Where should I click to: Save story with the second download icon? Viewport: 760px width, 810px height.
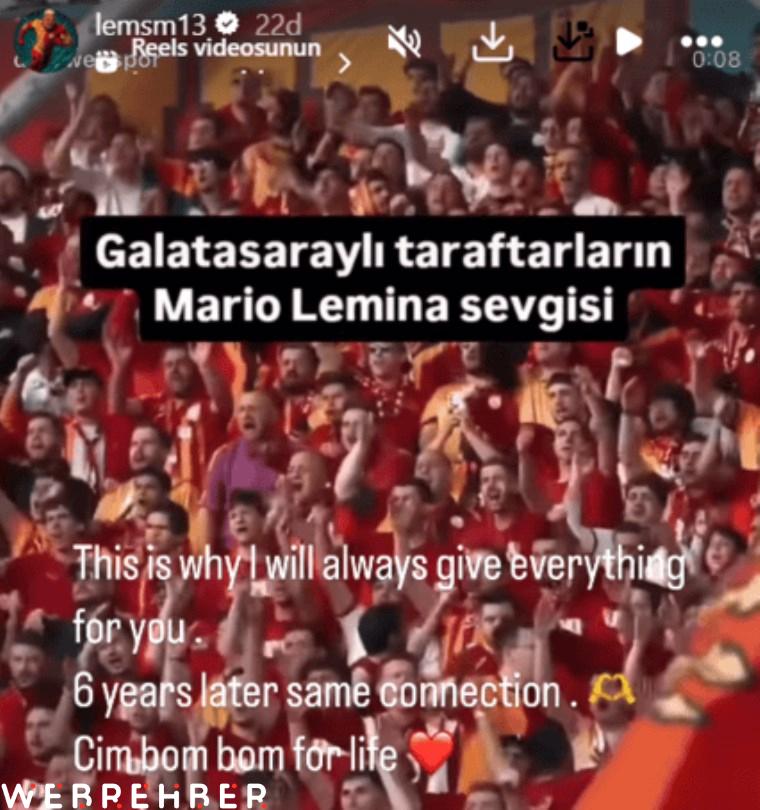(573, 41)
